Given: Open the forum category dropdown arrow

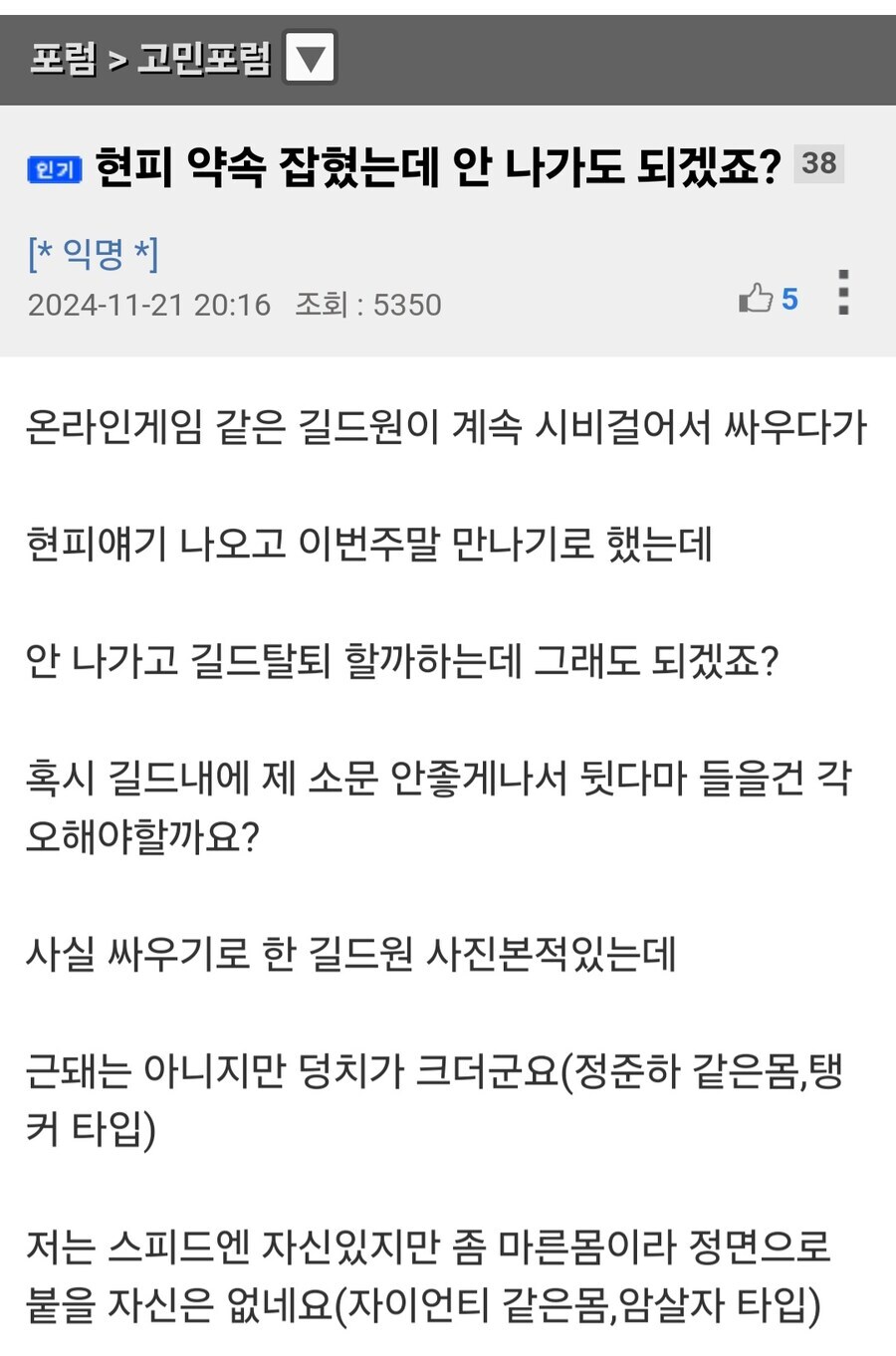Looking at the screenshot, I should click(310, 58).
